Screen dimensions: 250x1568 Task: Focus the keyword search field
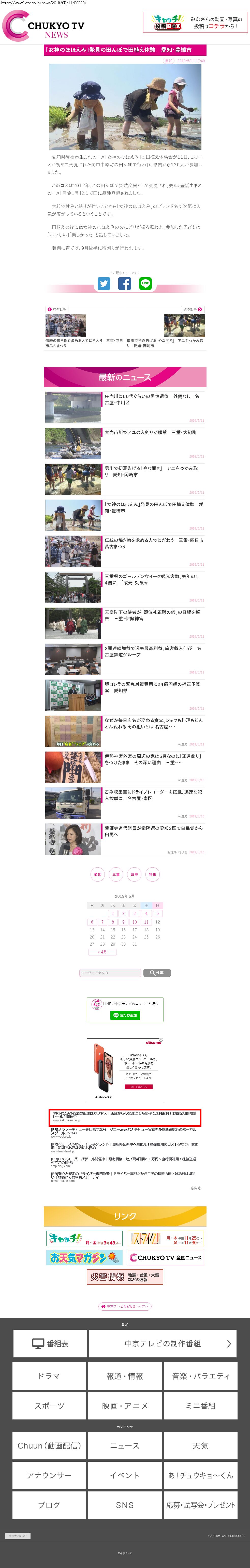coord(110,973)
